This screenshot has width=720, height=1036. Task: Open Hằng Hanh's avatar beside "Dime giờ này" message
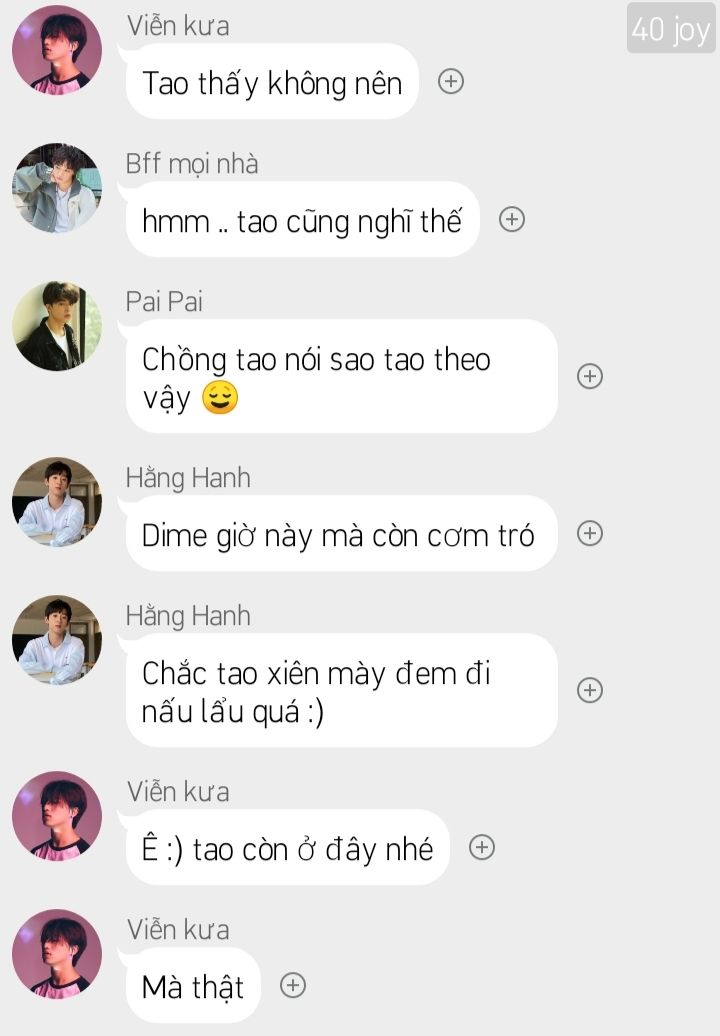pos(56,502)
